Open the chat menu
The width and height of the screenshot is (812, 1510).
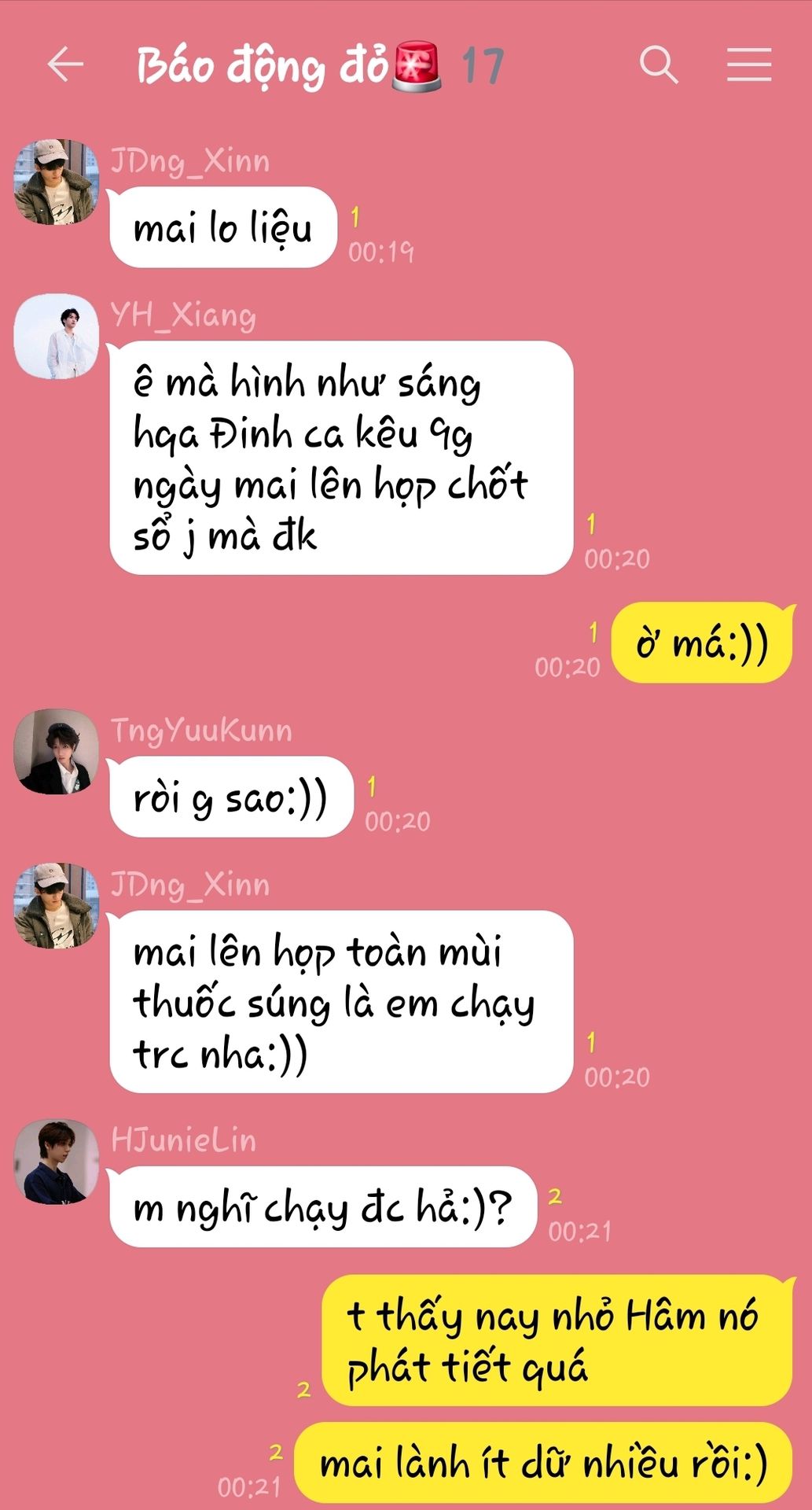point(748,64)
